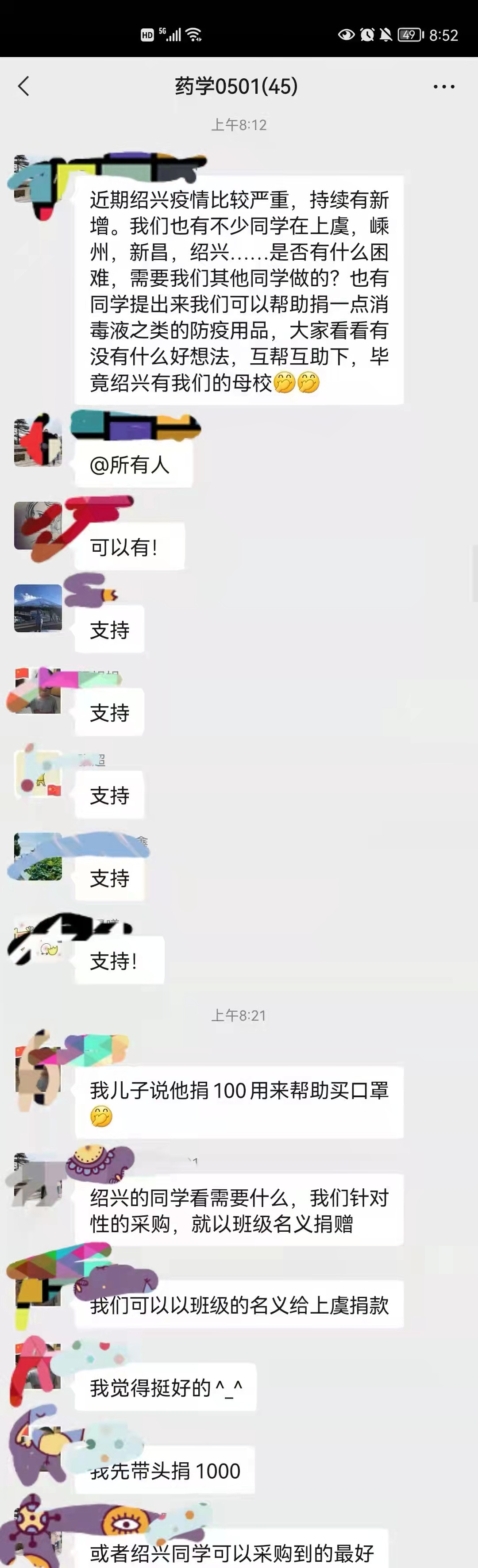Open profile of sender of "可以有!"
Viewport: 478px width, 1568px height.
click(38, 525)
